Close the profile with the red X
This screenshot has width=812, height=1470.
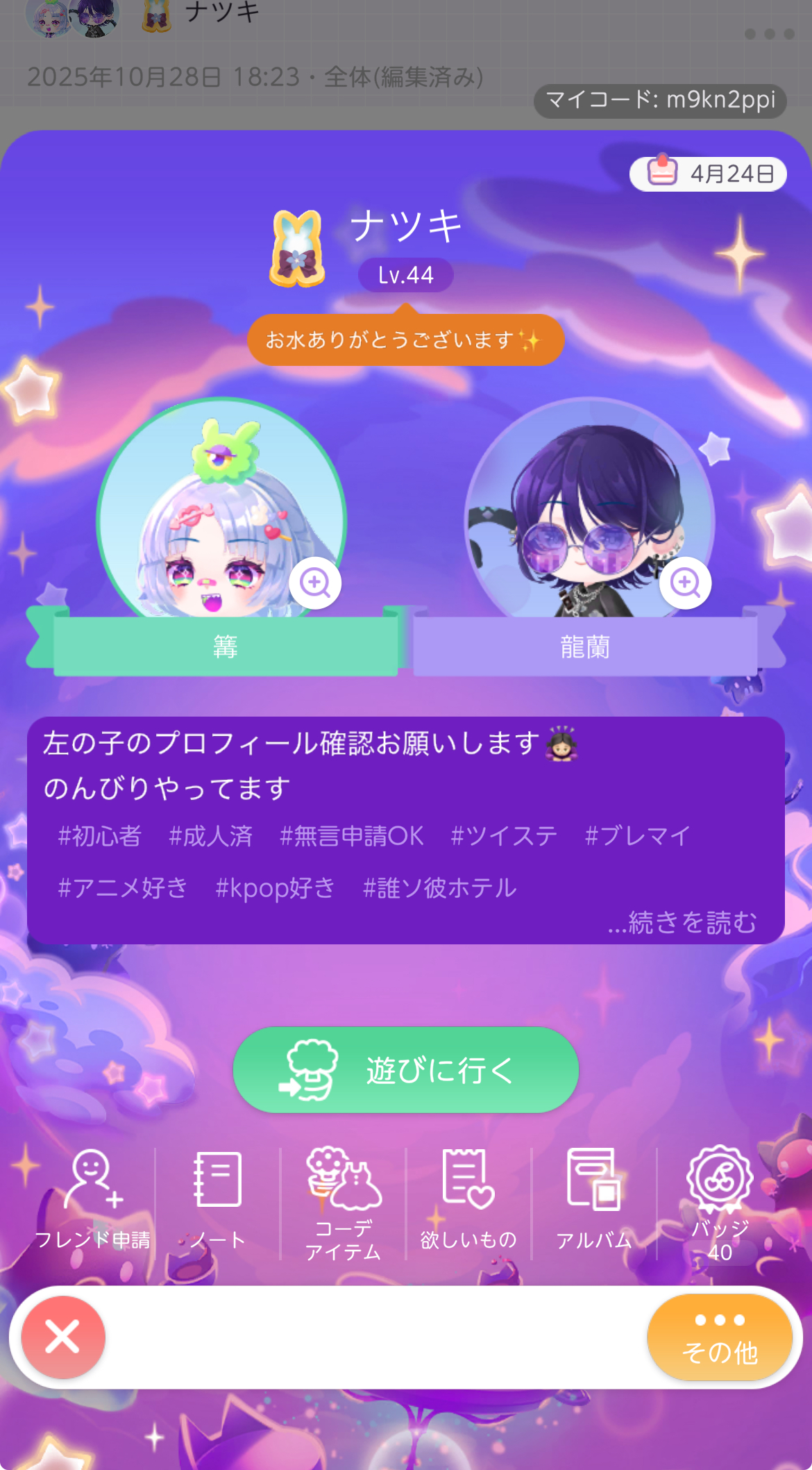click(x=63, y=1337)
